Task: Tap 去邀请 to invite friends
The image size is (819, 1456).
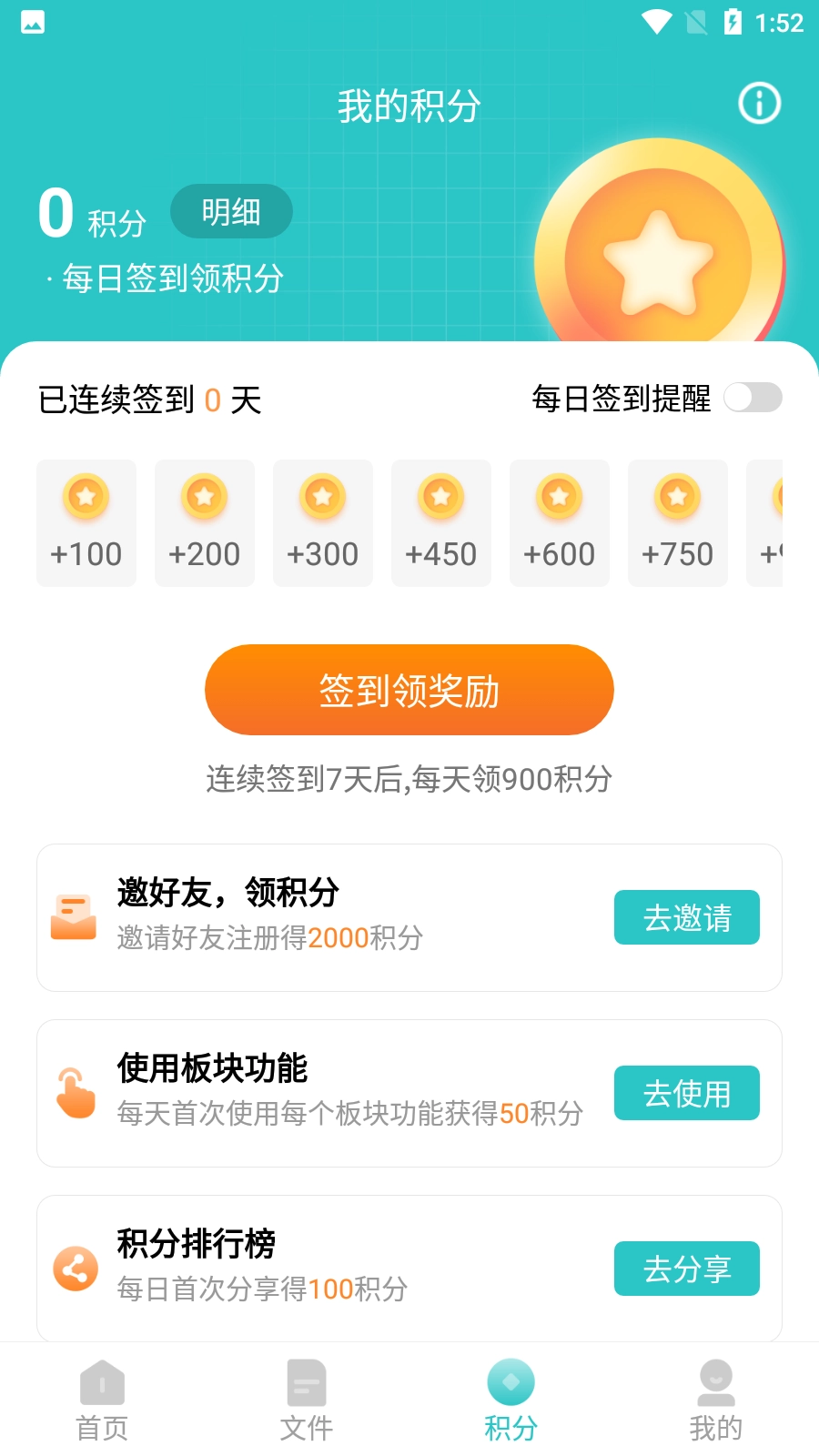Action: (x=686, y=917)
